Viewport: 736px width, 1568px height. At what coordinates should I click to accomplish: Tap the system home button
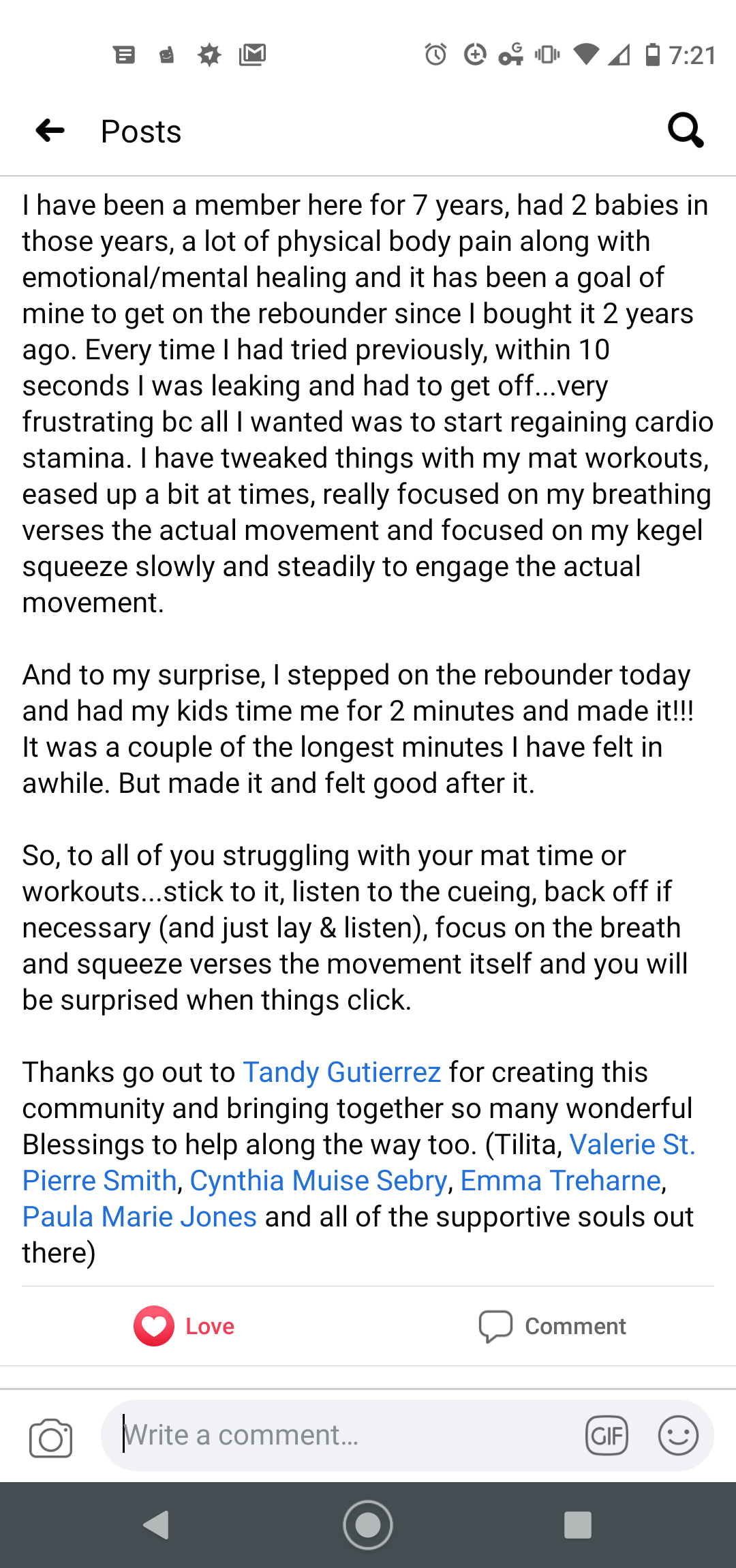tap(368, 1525)
